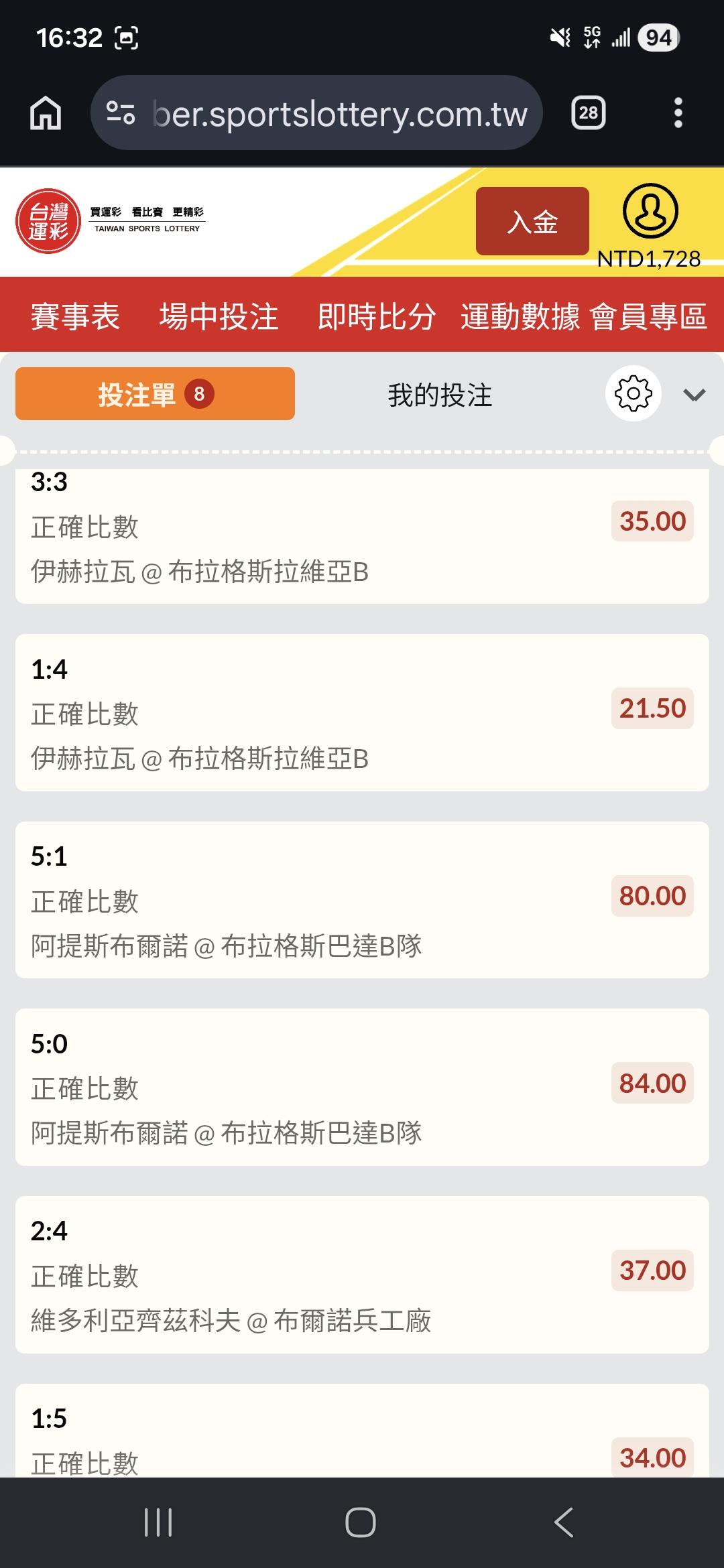Go back with system navigation
The image size is (724, 1568).
(564, 1522)
